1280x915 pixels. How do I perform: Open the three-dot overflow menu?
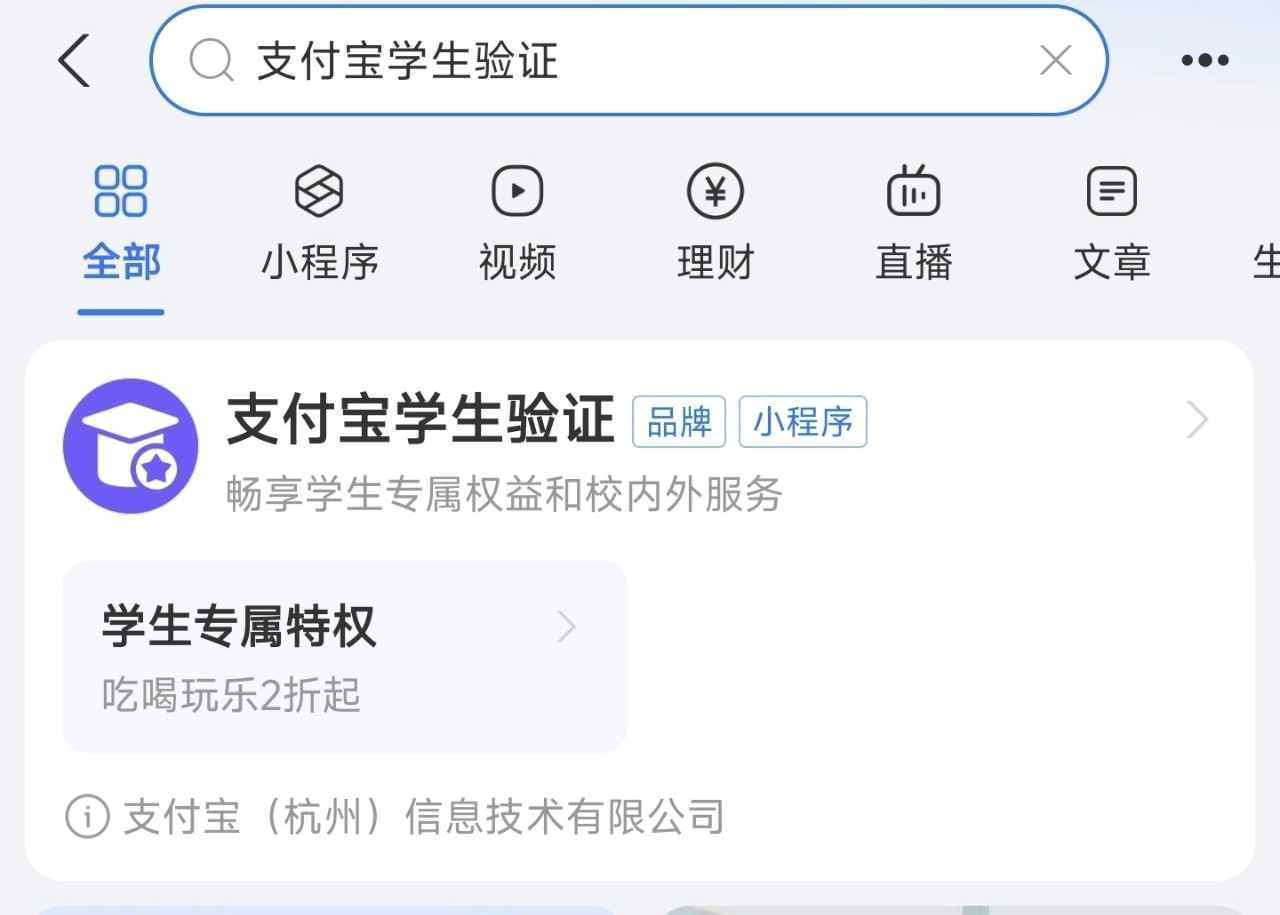click(1204, 61)
